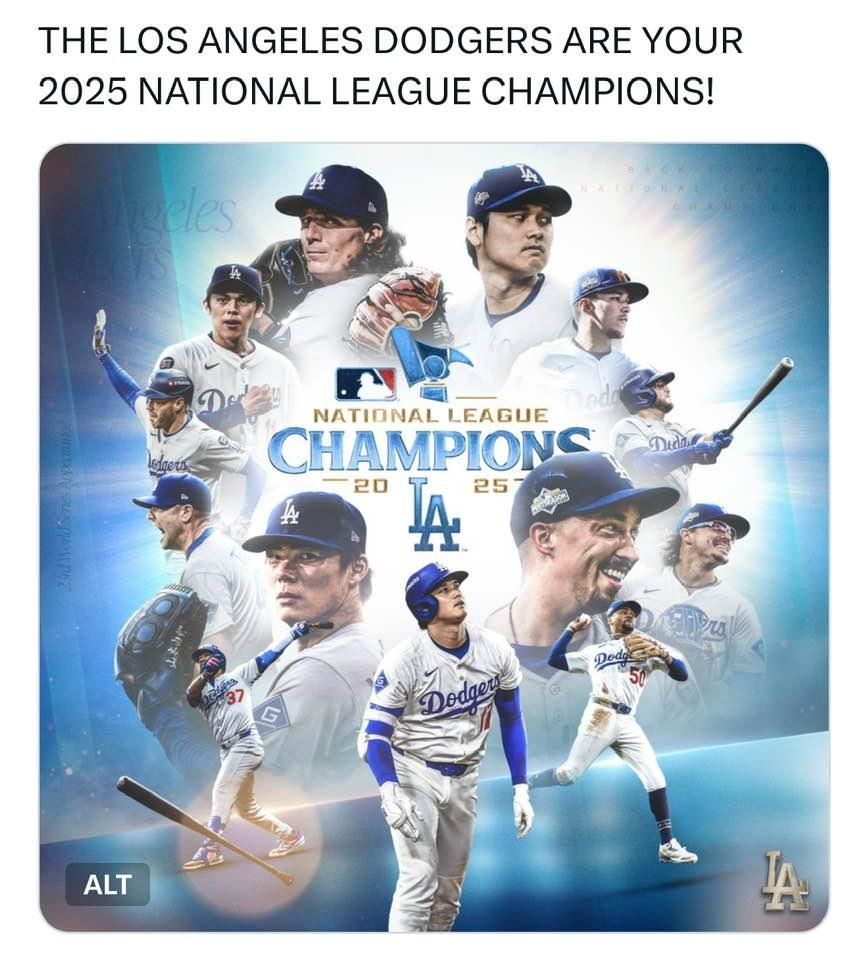
Task: Show the ALT image description
Action: coord(107,884)
